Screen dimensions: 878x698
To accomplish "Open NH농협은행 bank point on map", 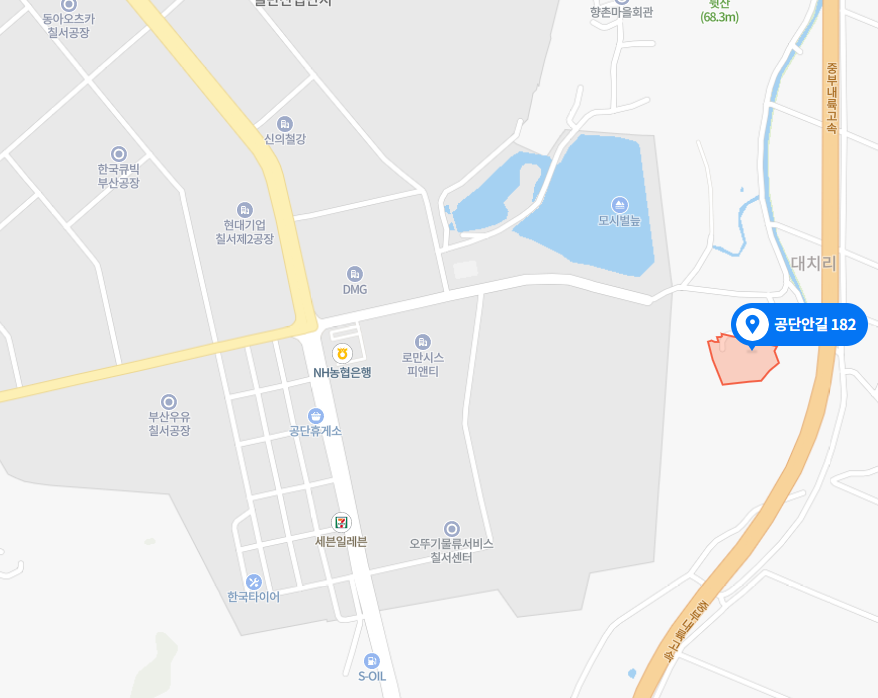I will click(x=342, y=353).
